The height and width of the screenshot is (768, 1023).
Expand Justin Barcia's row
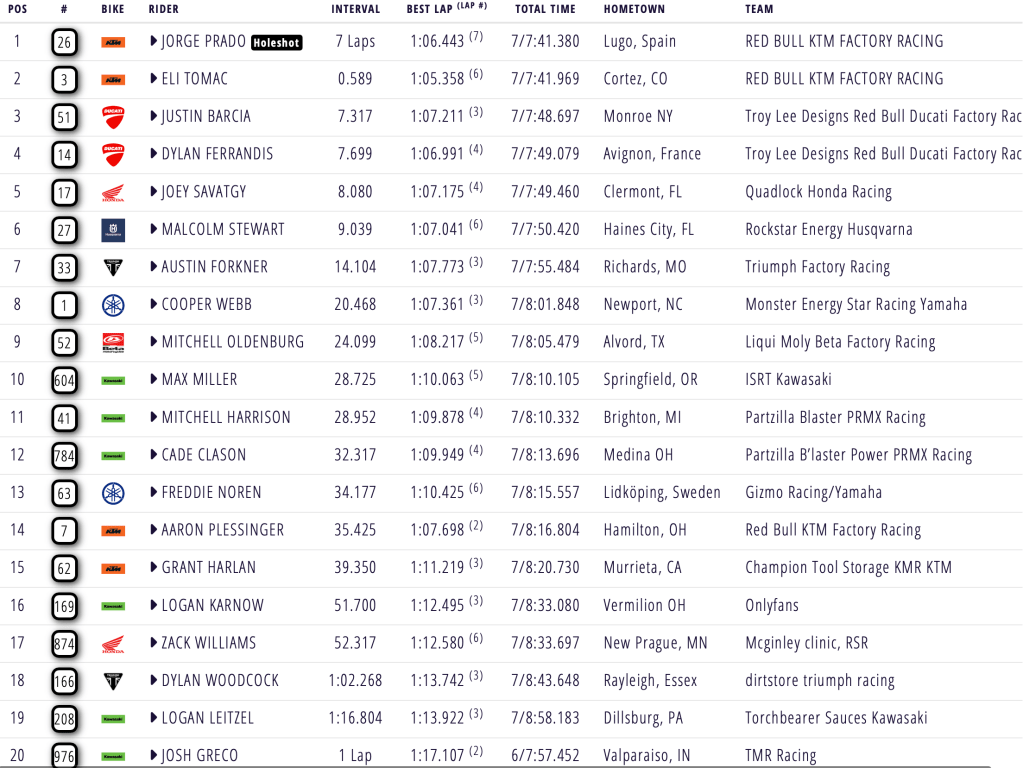coord(154,117)
